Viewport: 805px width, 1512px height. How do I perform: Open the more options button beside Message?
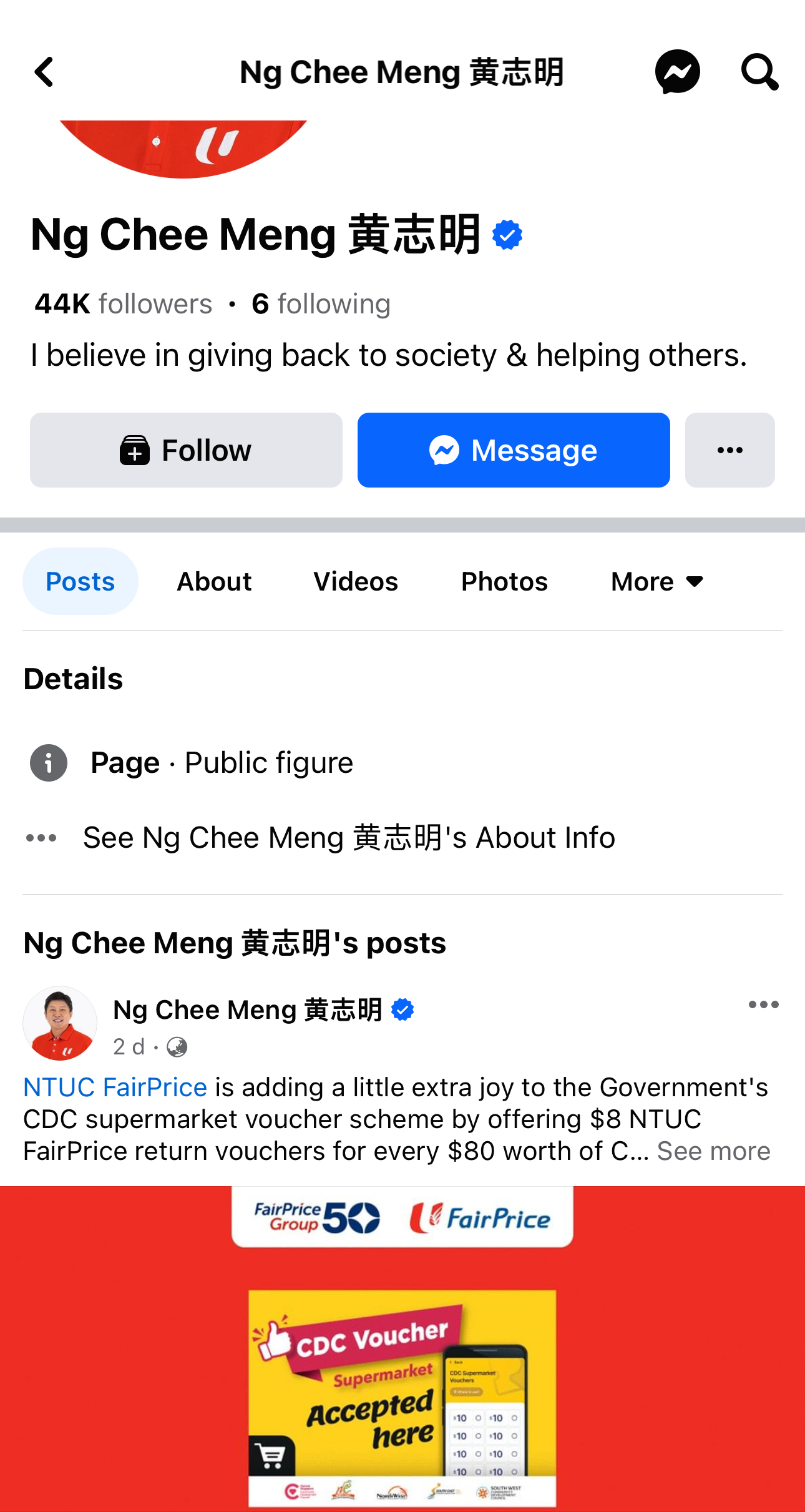tap(729, 450)
